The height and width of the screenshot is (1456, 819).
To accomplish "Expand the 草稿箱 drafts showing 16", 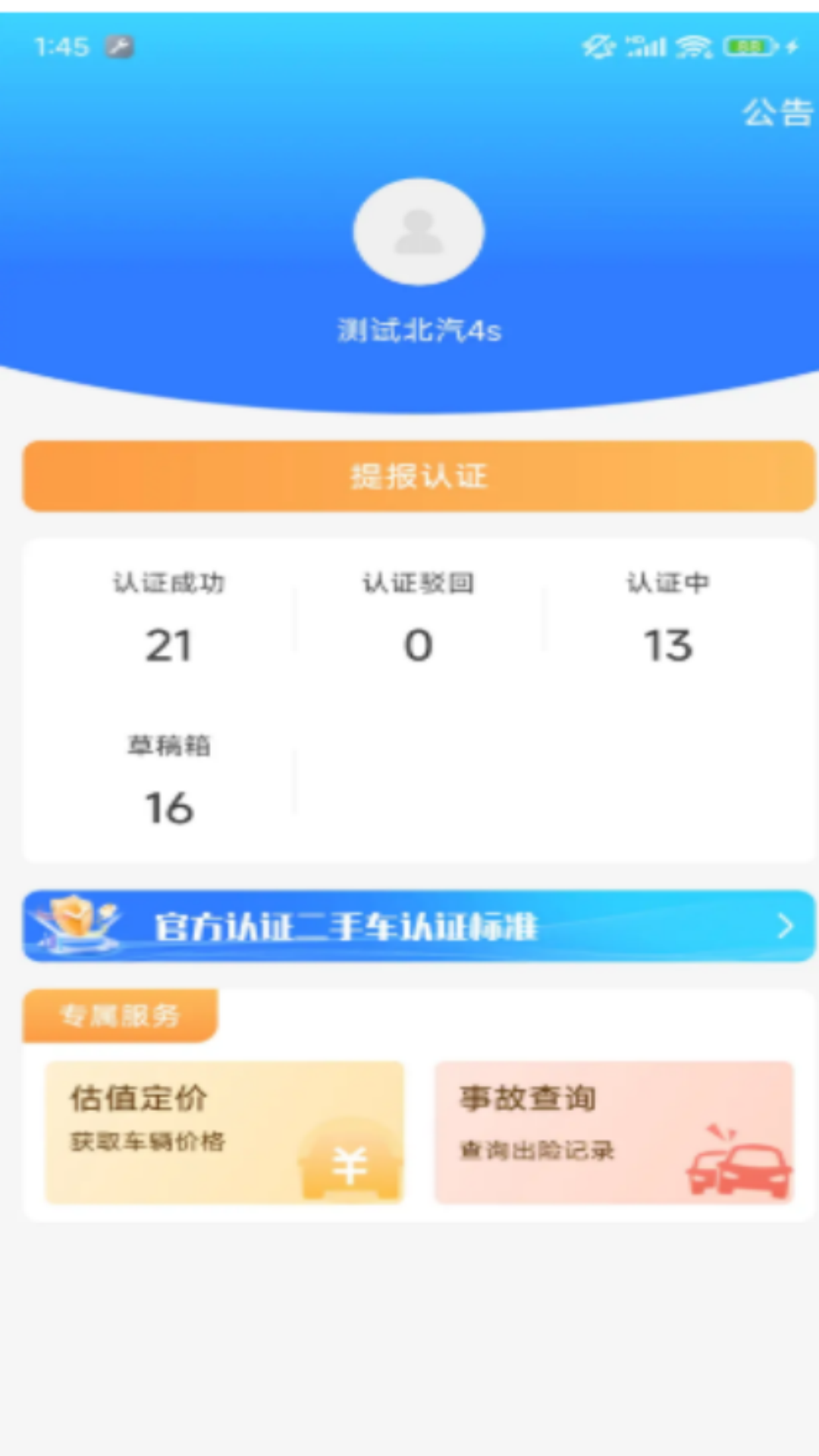I will (x=168, y=777).
